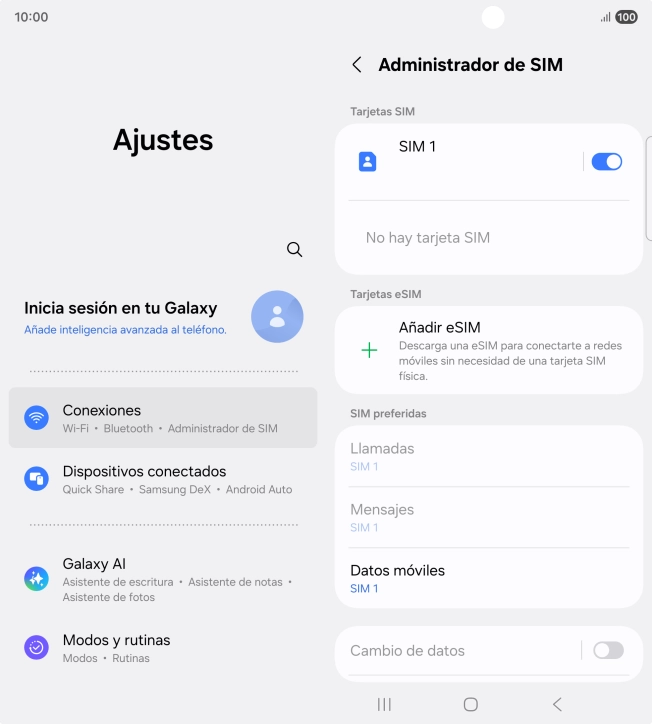The width and height of the screenshot is (652, 724).
Task: Open Modos y rutinas
Action: [162, 648]
